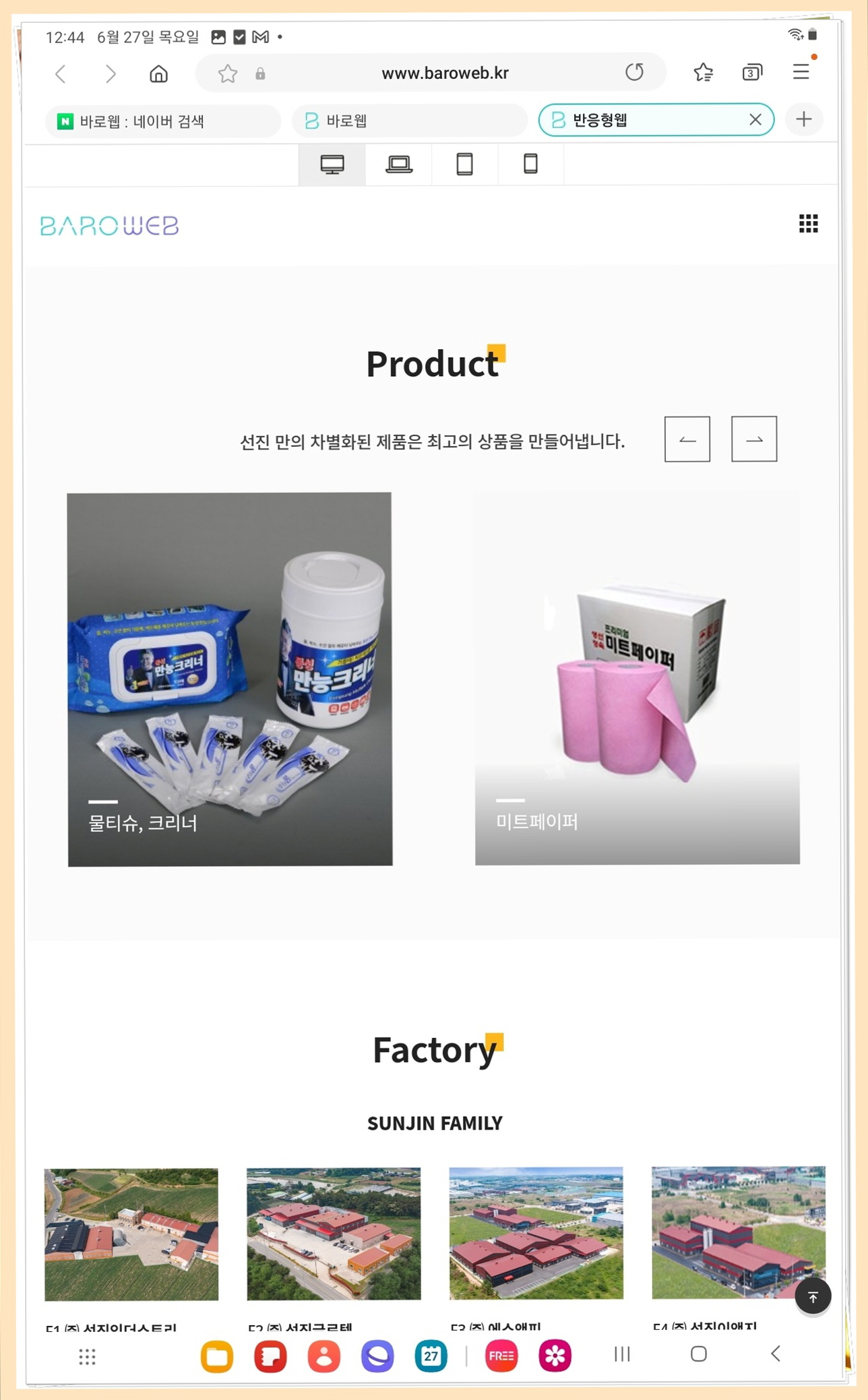Switch to the 네이버 검색 tab

(162, 121)
